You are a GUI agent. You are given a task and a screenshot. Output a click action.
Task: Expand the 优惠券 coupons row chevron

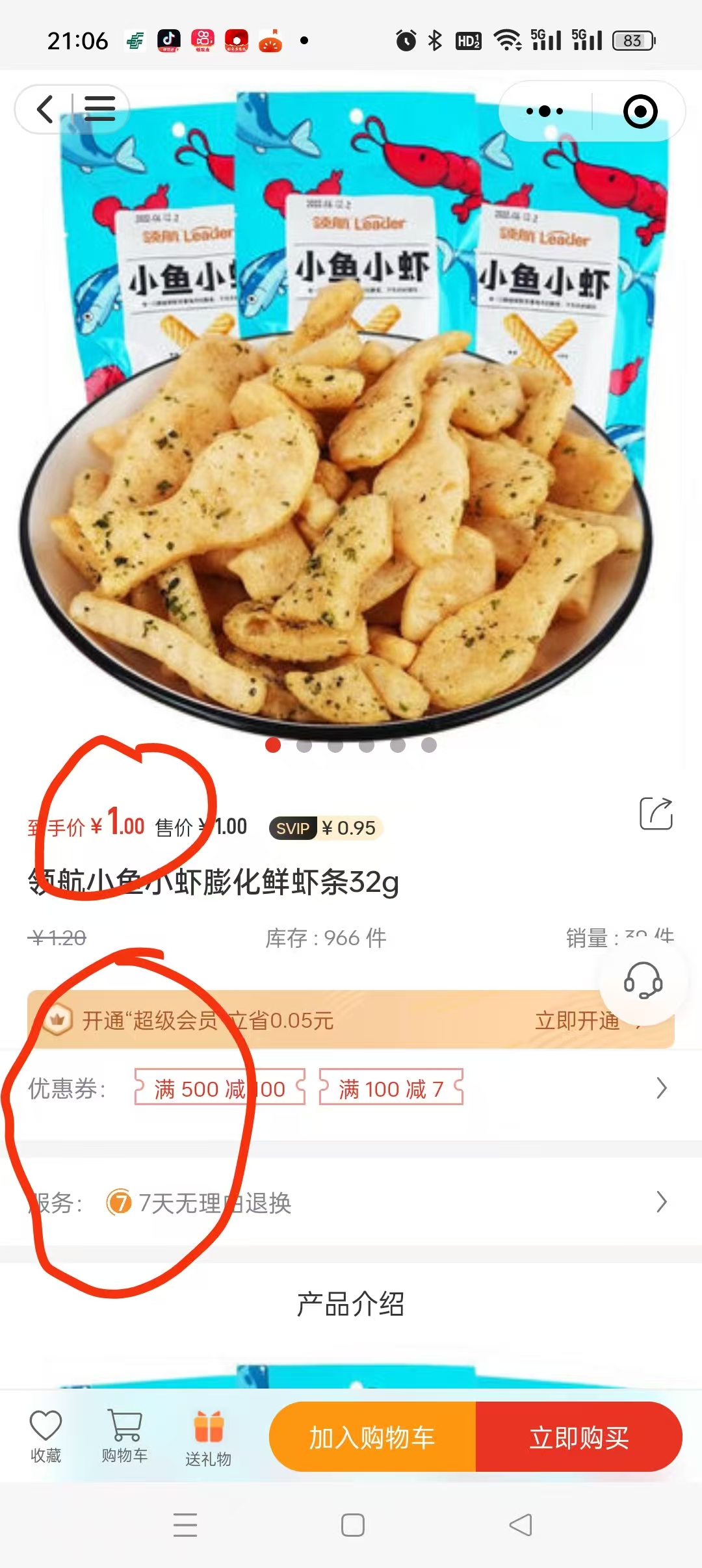click(661, 1088)
